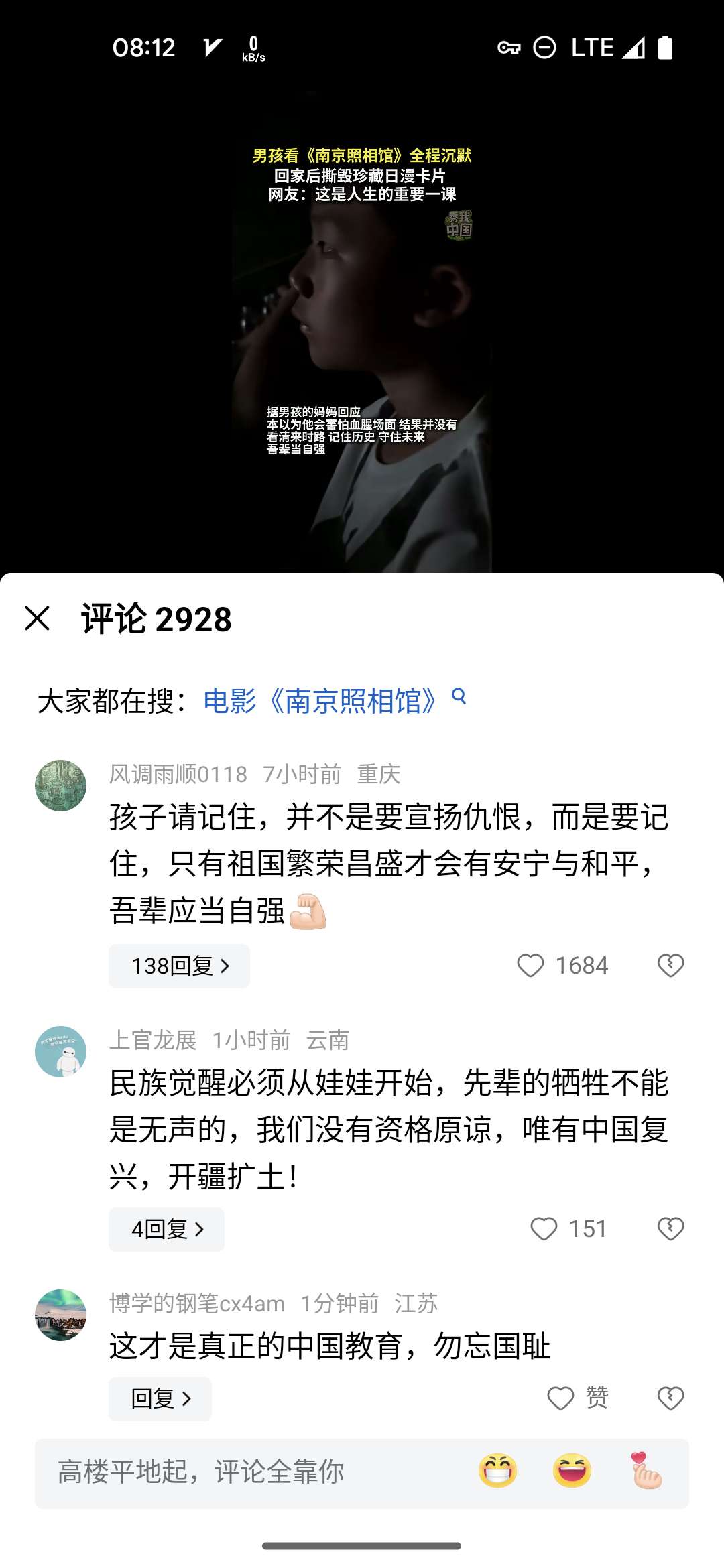The height and width of the screenshot is (1568, 724).
Task: Like 上官龙展's comment
Action: (544, 1229)
